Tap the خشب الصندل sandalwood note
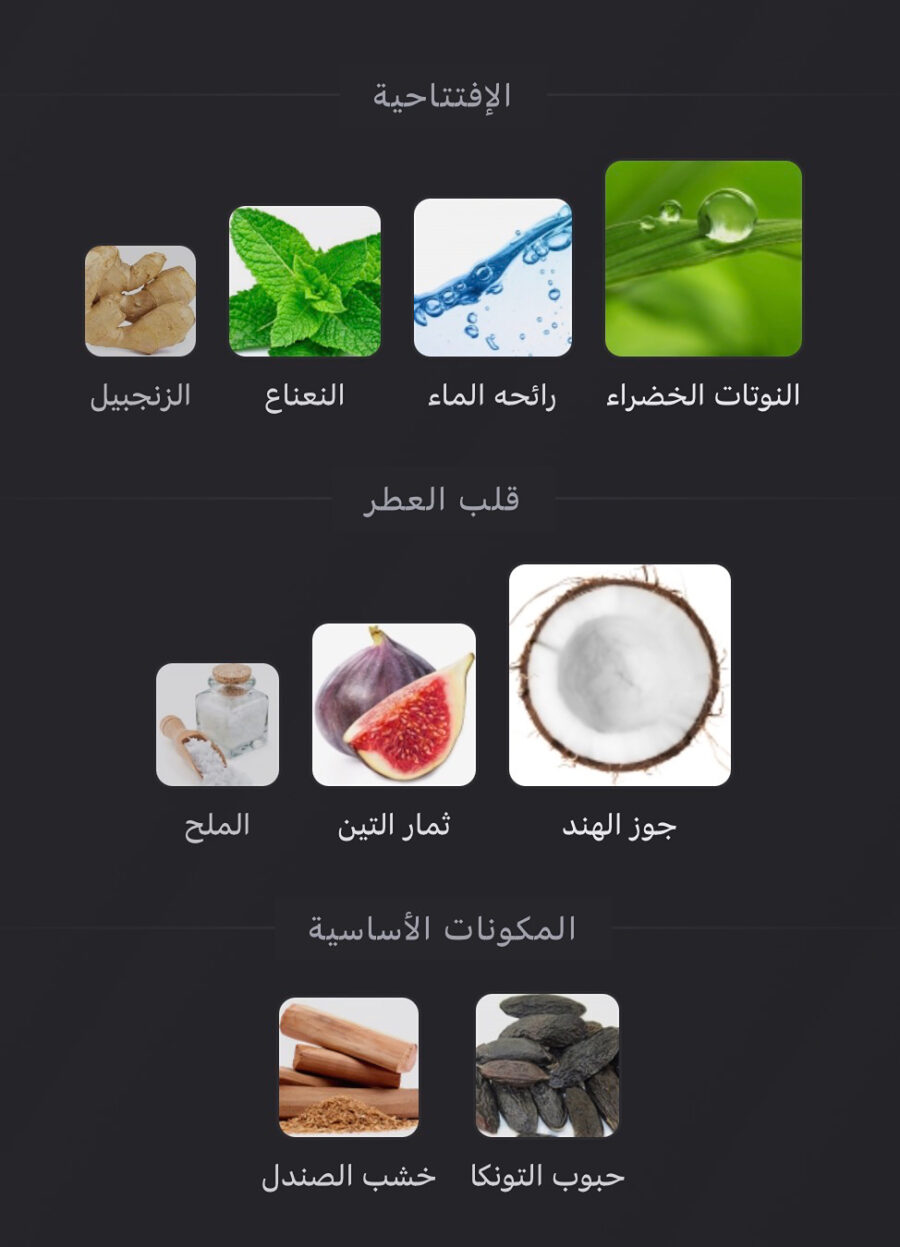The width and height of the screenshot is (900, 1247). pos(349,1067)
